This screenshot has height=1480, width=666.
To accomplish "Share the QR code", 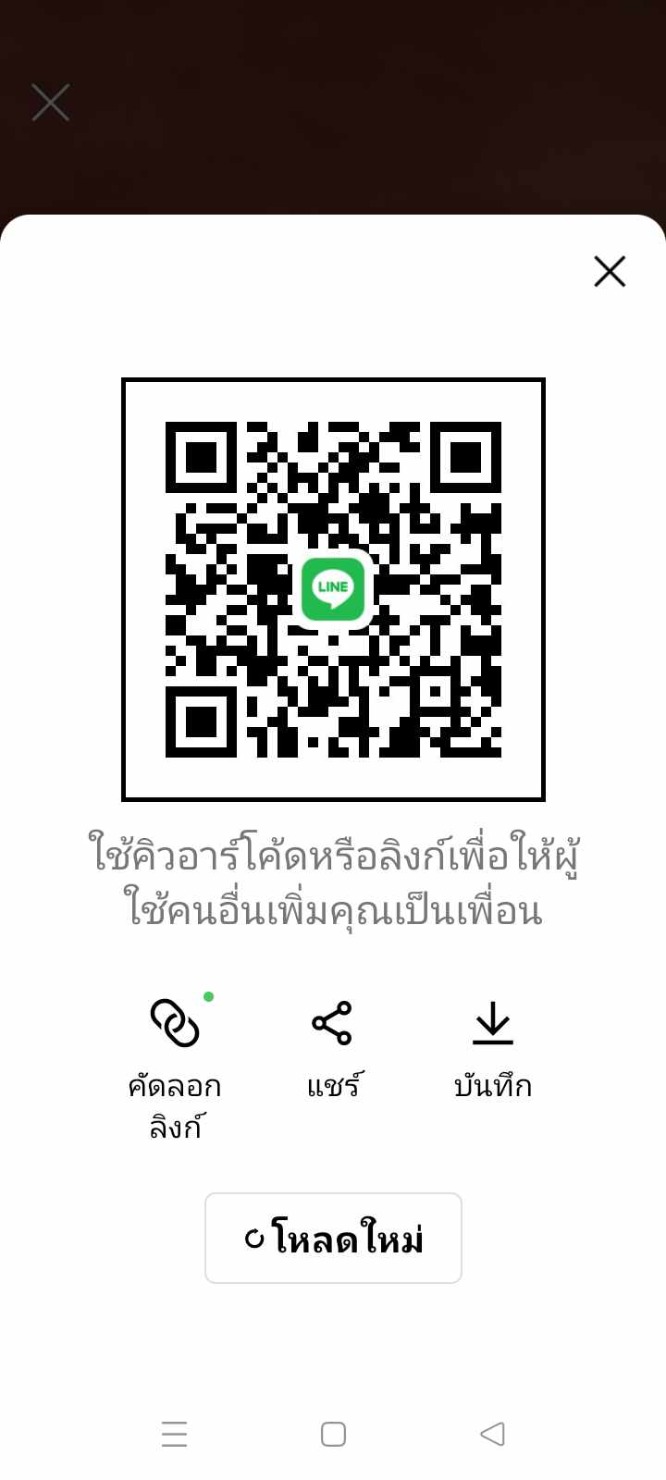I will point(332,1050).
